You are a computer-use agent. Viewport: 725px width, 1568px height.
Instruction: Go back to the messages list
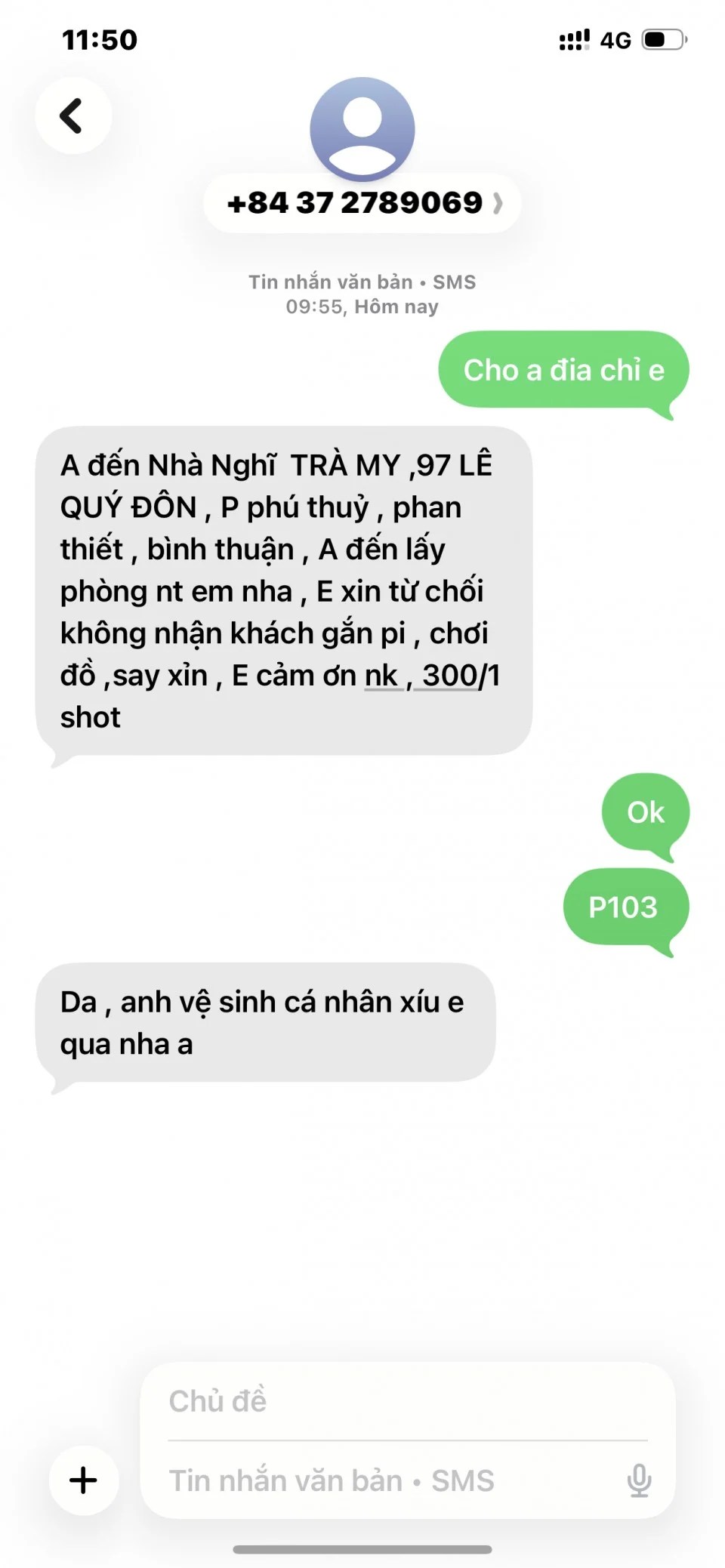tap(73, 116)
